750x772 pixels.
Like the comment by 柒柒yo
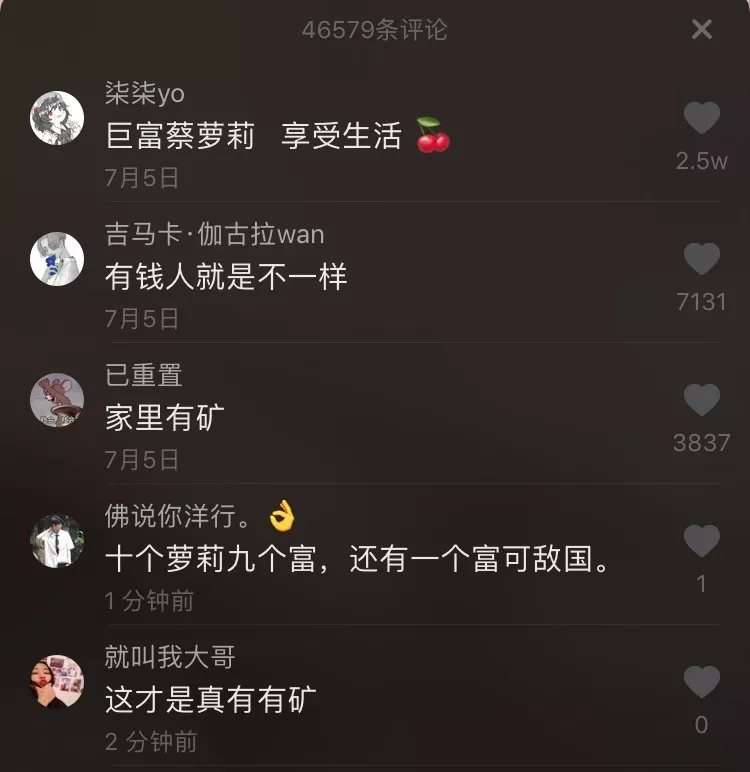tap(701, 119)
